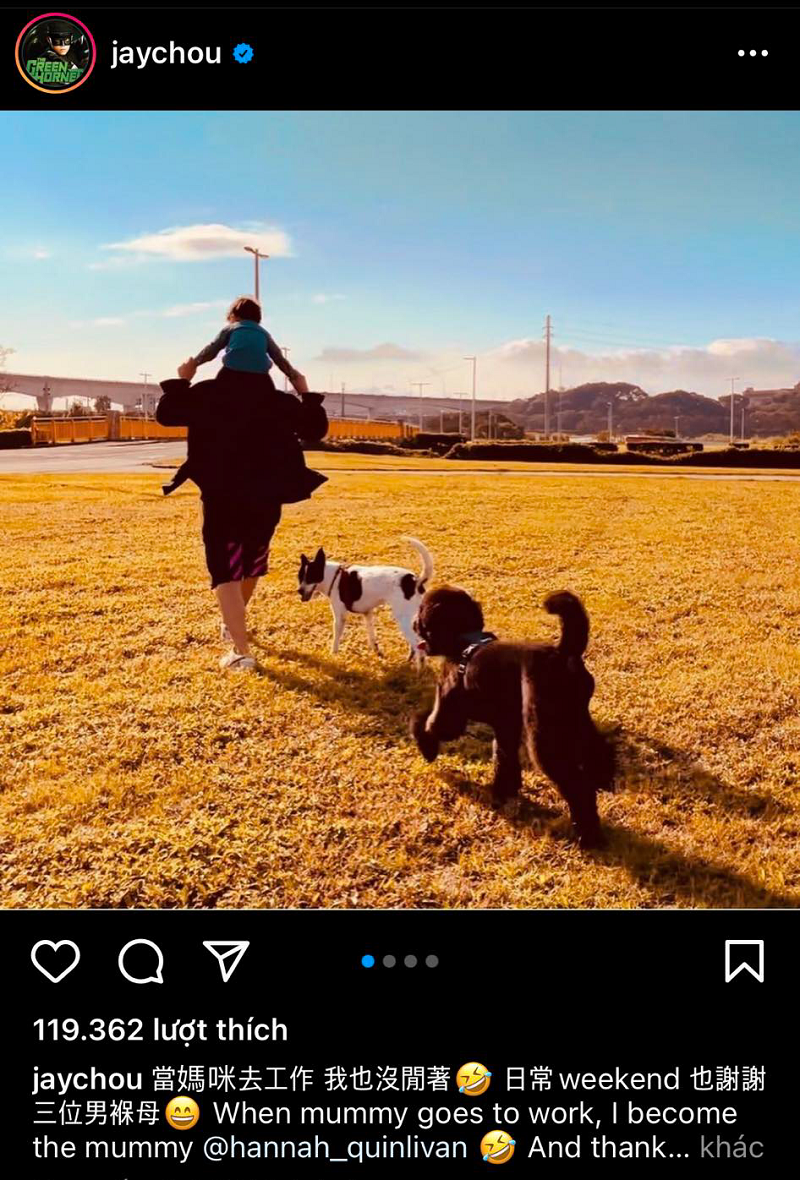The image size is (800, 1180).
Task: Open the jaychou username at post header
Action: (x=166, y=53)
